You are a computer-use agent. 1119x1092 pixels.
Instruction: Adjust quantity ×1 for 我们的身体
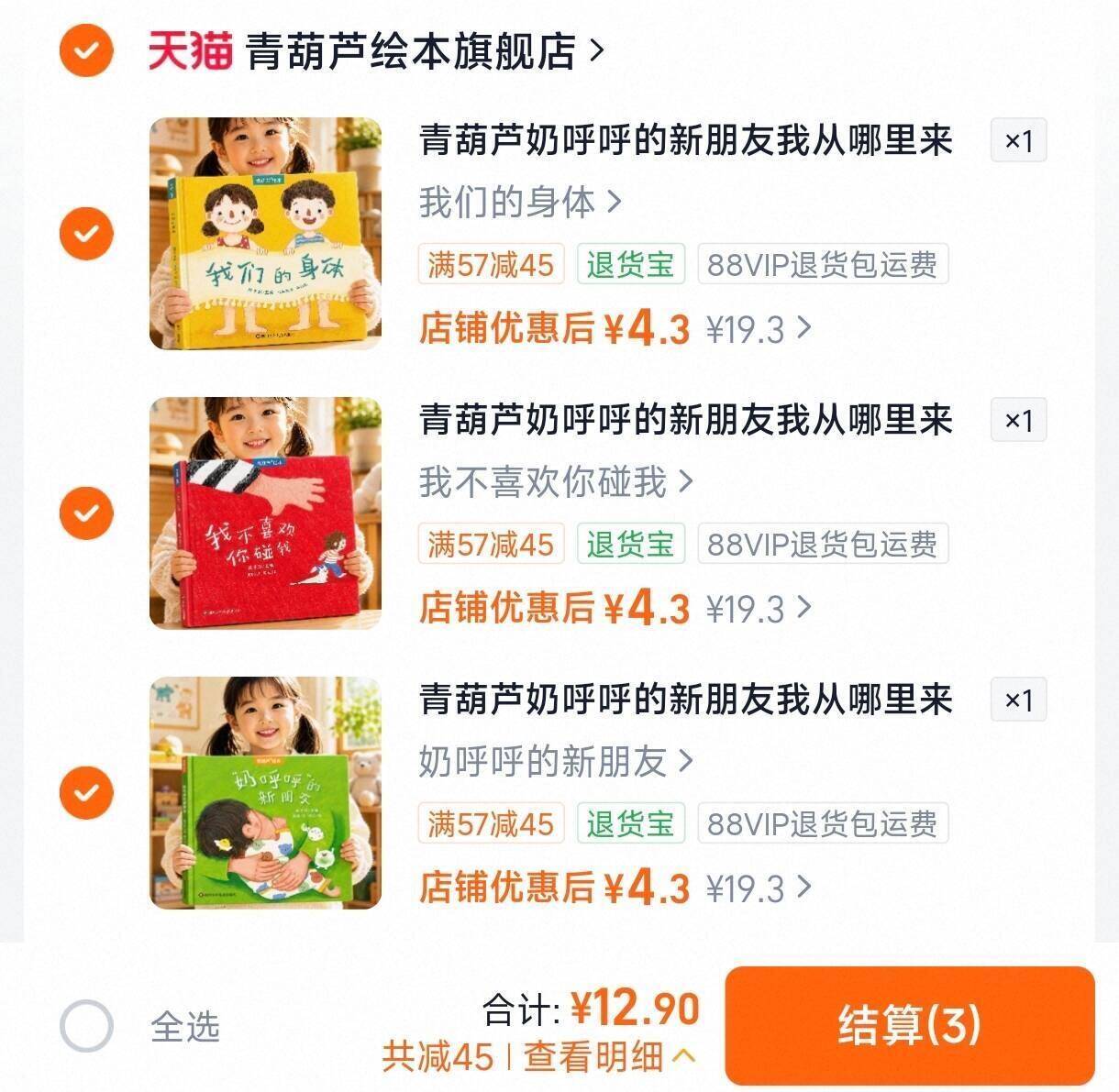[x=1019, y=141]
